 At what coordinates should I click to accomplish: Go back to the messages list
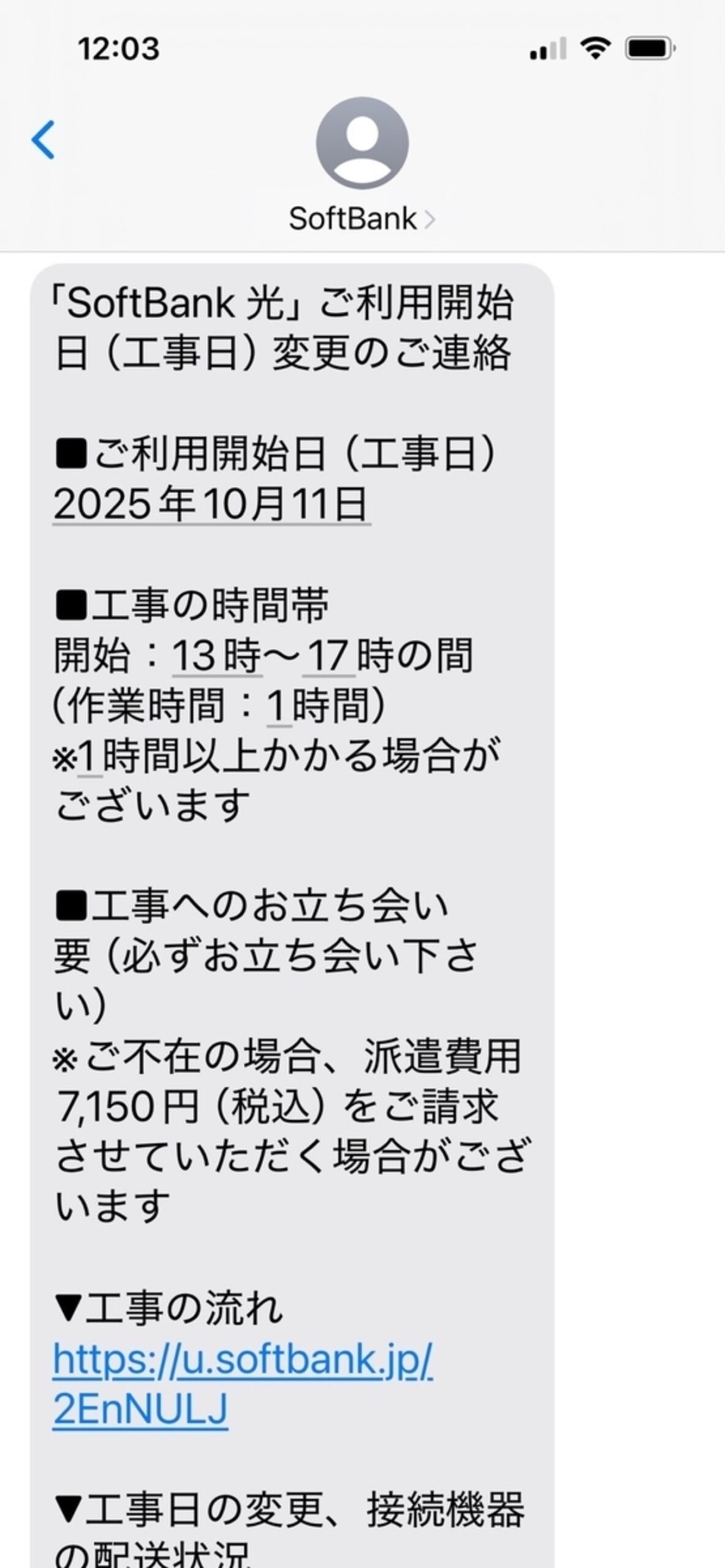click(x=43, y=140)
